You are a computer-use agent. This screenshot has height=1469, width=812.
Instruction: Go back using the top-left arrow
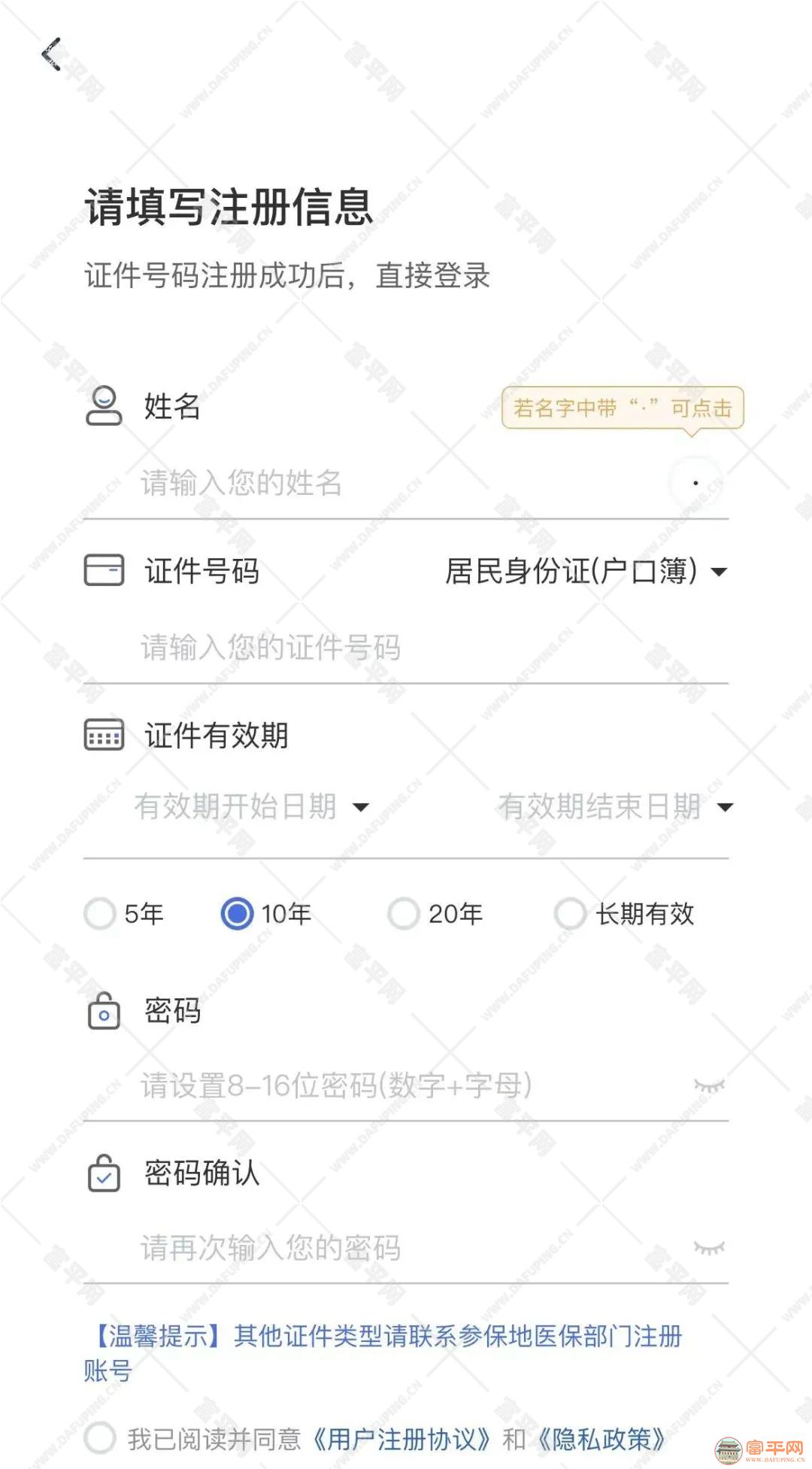coord(51,55)
